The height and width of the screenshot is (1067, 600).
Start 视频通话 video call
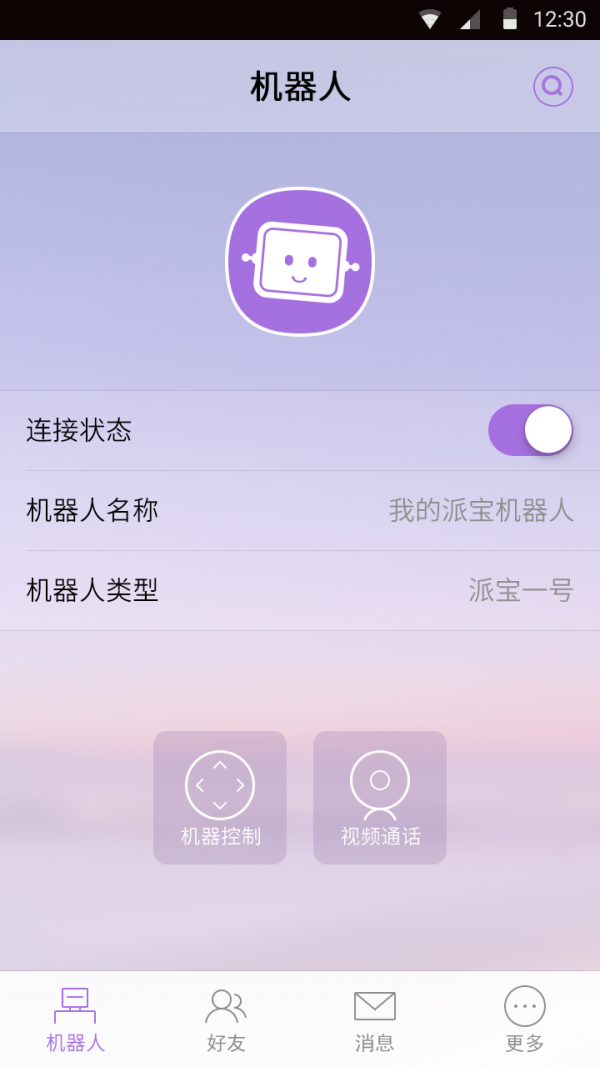tap(380, 798)
